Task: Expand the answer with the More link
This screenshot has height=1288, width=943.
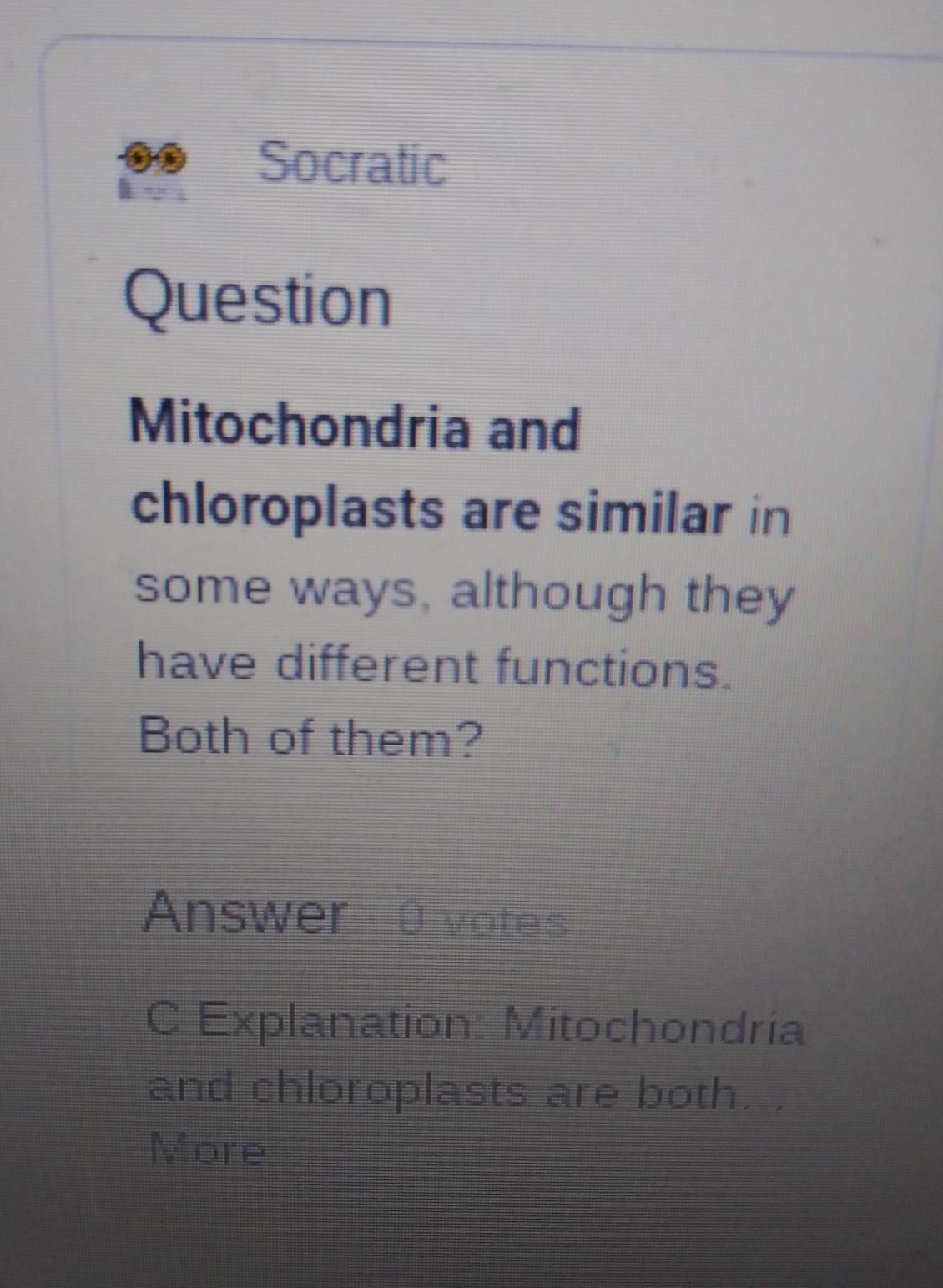Action: 208,1151
